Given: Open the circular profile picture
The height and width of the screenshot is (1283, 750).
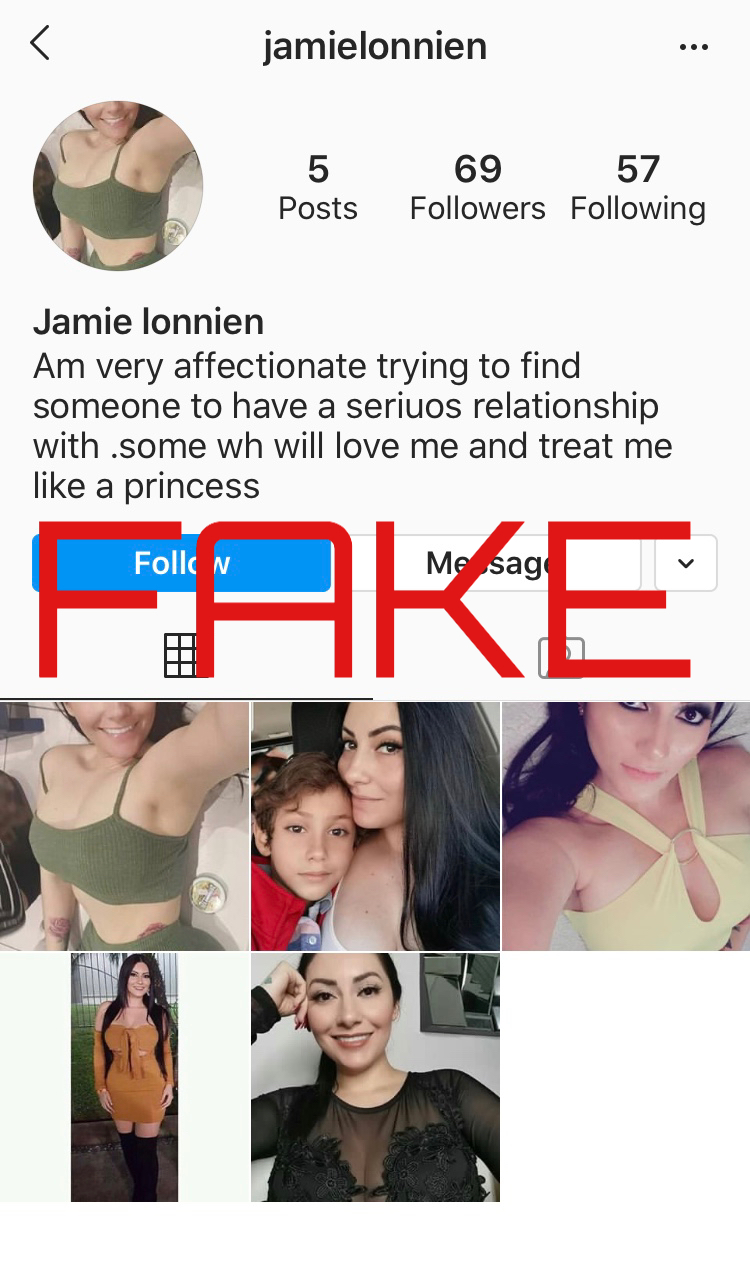Looking at the screenshot, I should pos(118,186).
